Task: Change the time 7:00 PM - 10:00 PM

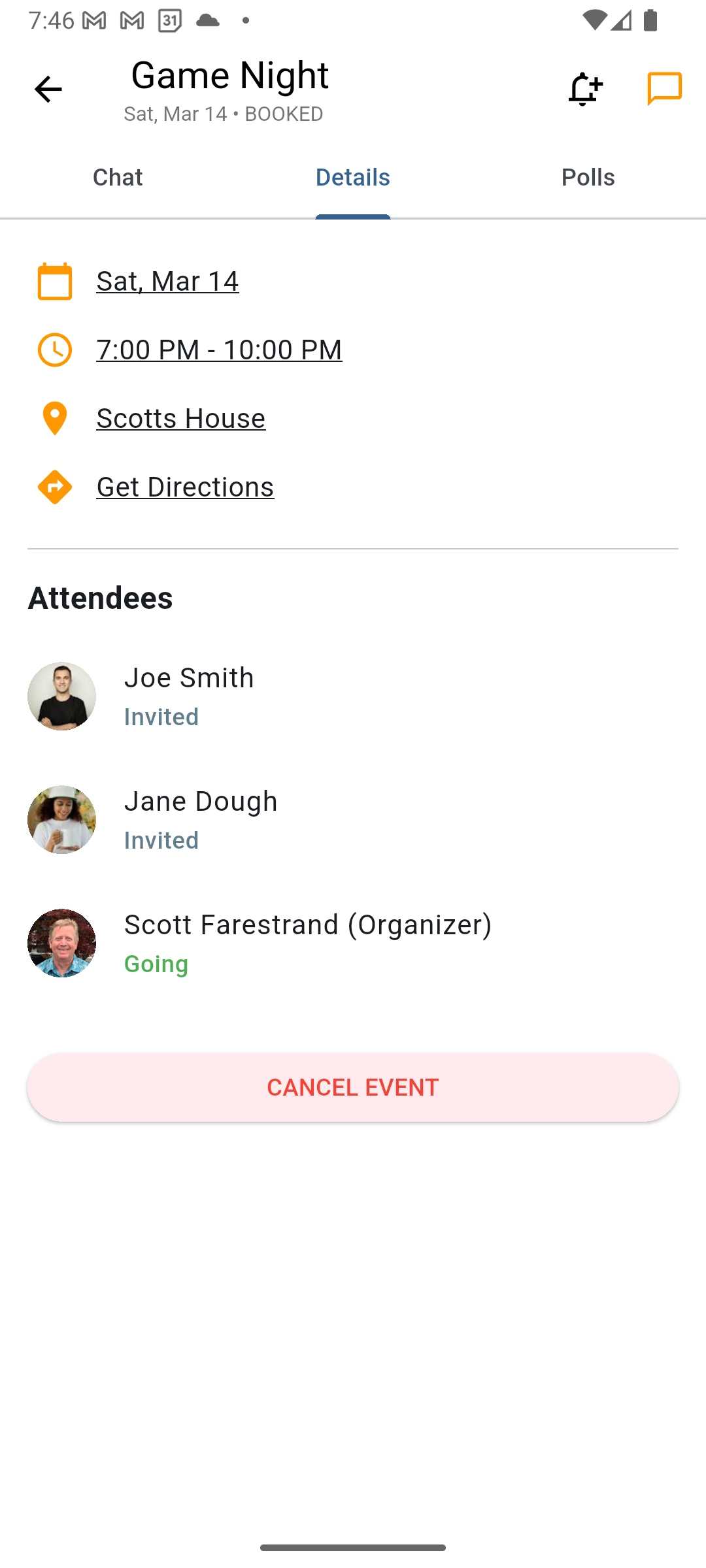Action: 219,350
